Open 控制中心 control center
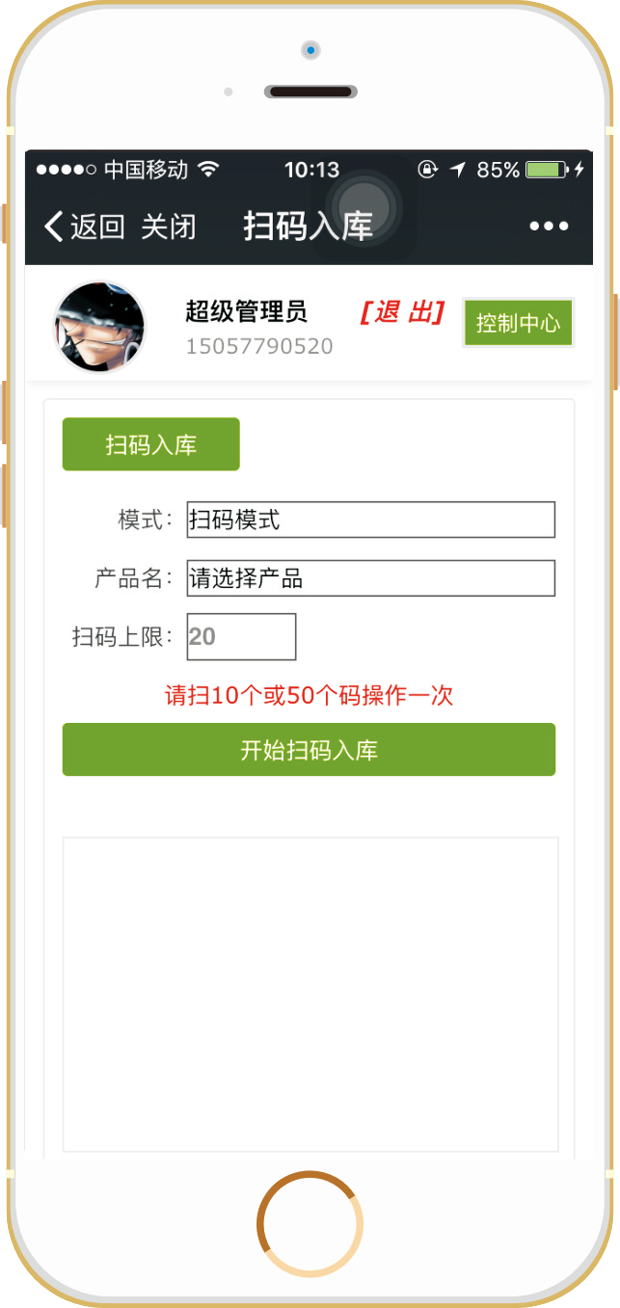This screenshot has height=1308, width=620. (x=518, y=323)
